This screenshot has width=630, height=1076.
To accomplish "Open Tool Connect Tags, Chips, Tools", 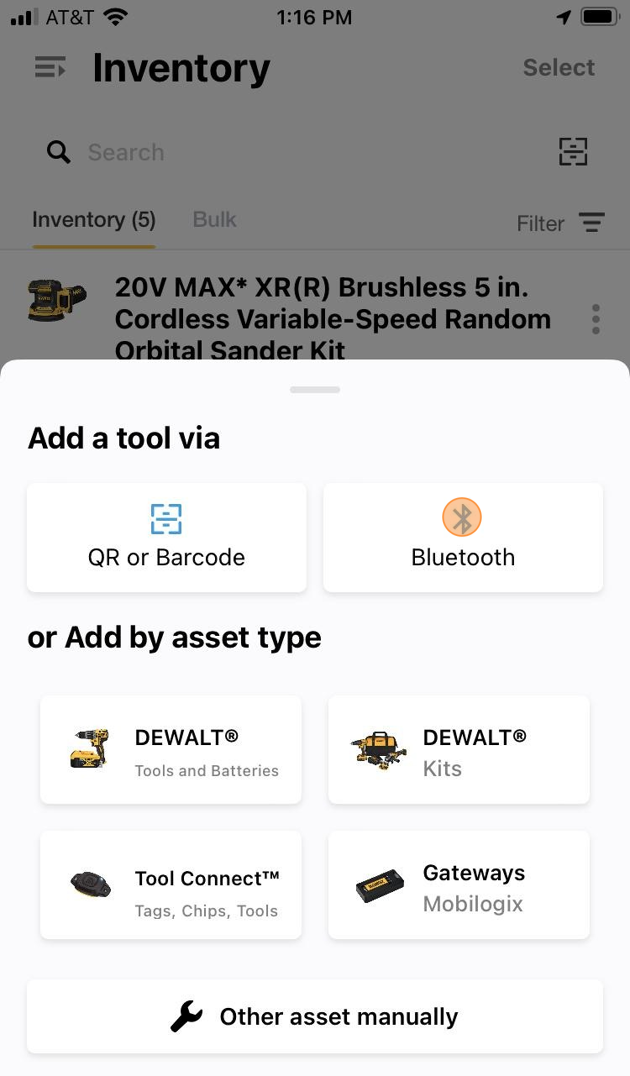I will coord(170,885).
